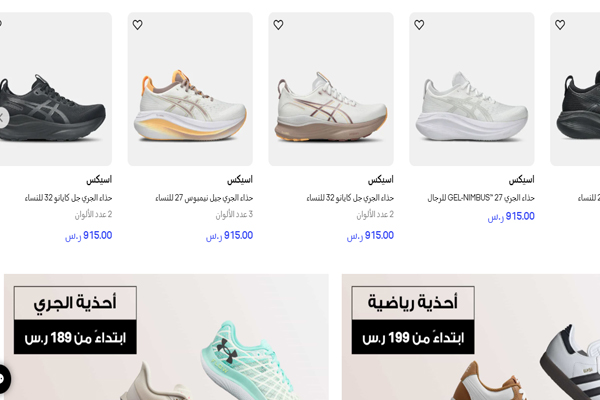Favorite the orange Gel-Nimbus 27 women's shoe
This screenshot has width=600, height=400.
[x=137, y=25]
